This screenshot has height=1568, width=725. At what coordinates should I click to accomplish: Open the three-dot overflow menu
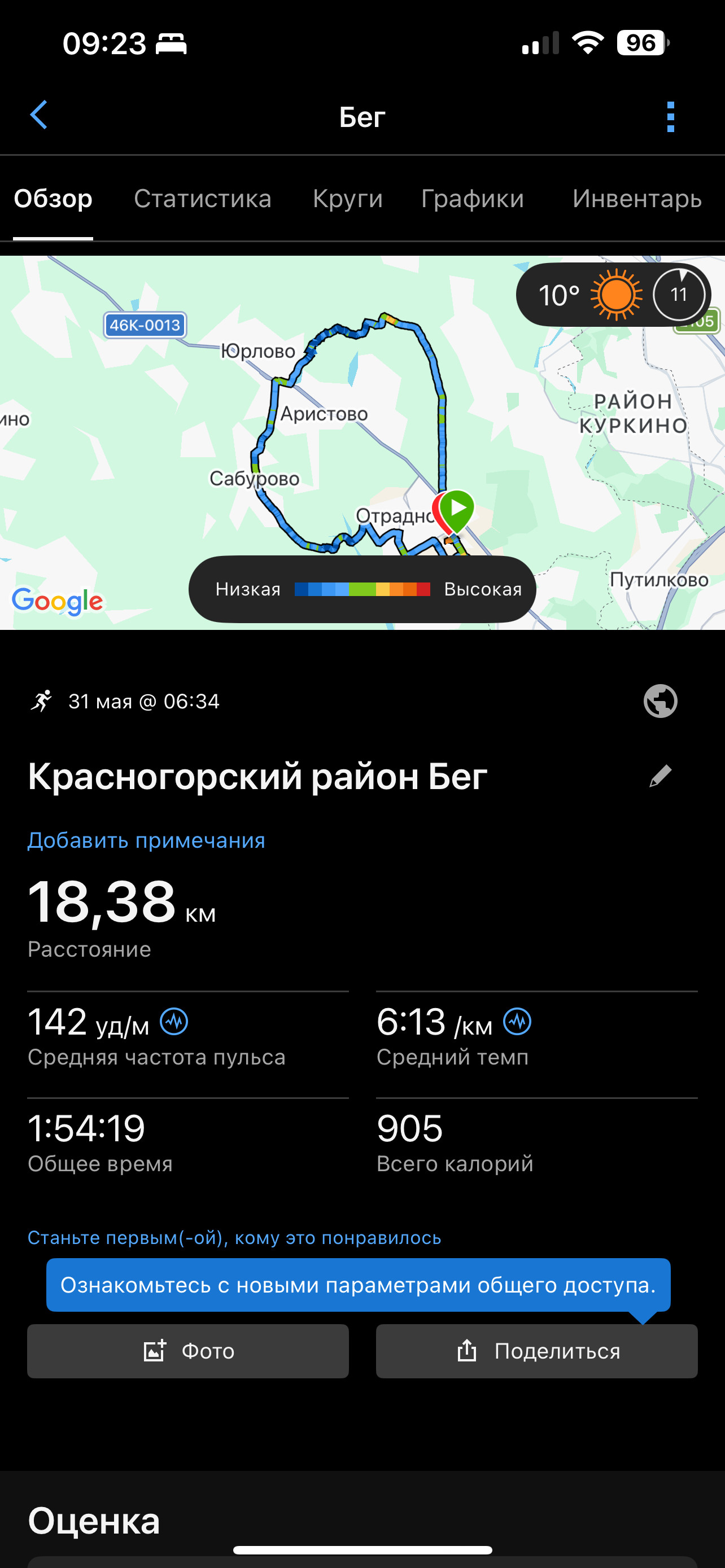(670, 117)
